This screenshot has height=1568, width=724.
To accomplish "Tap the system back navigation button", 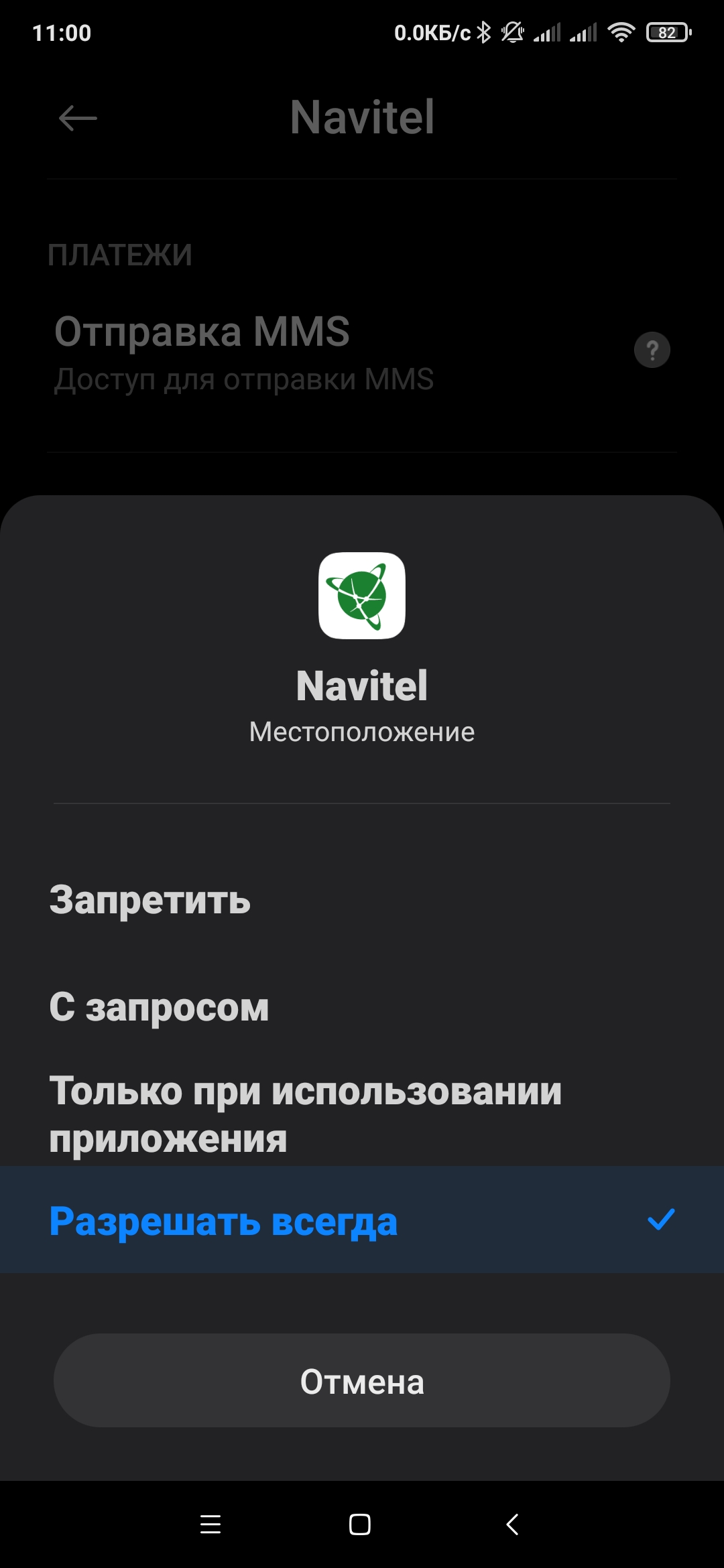I will tap(512, 1524).
